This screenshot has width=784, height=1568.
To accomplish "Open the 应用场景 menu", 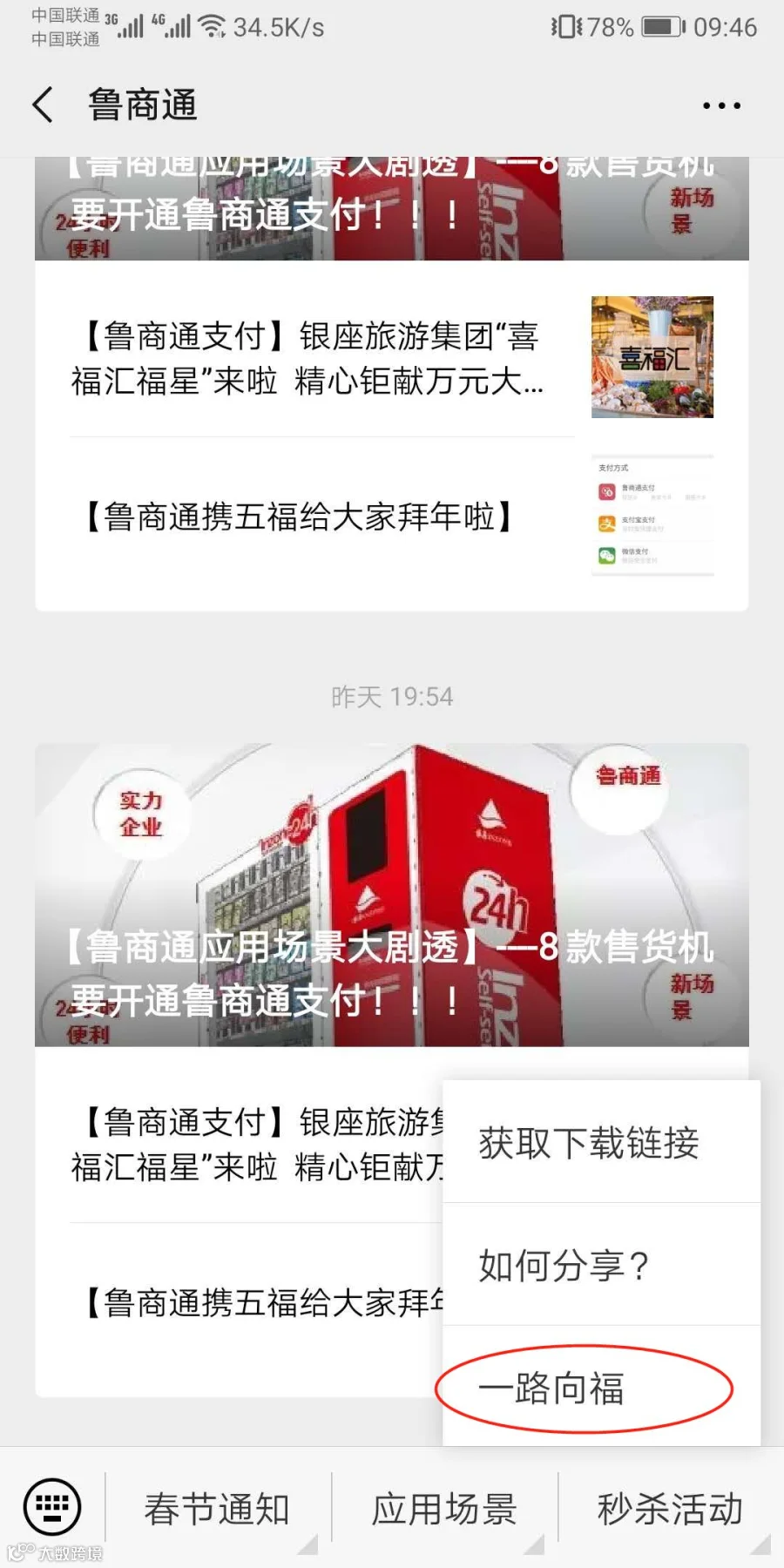I will coord(444,1508).
